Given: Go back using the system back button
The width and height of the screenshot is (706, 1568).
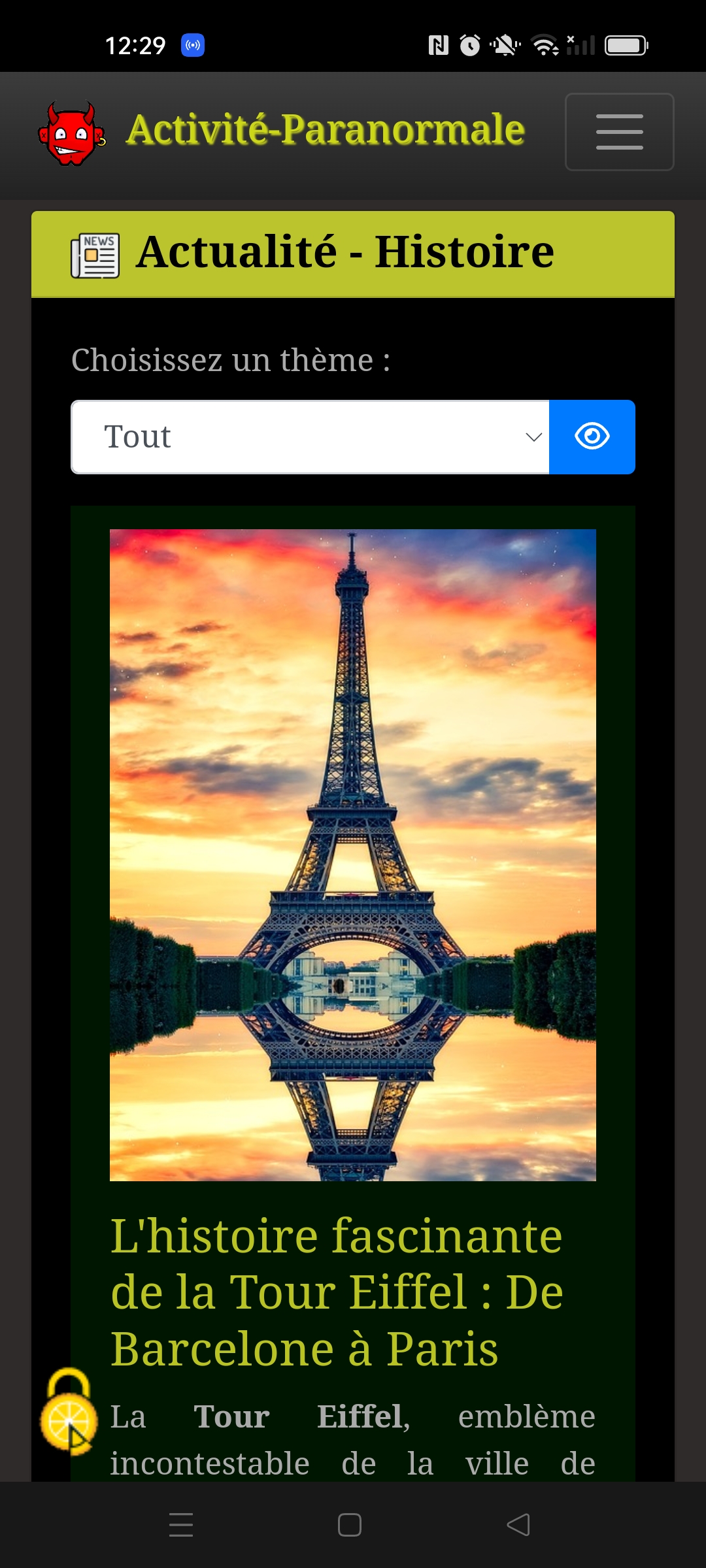Looking at the screenshot, I should point(518,1525).
